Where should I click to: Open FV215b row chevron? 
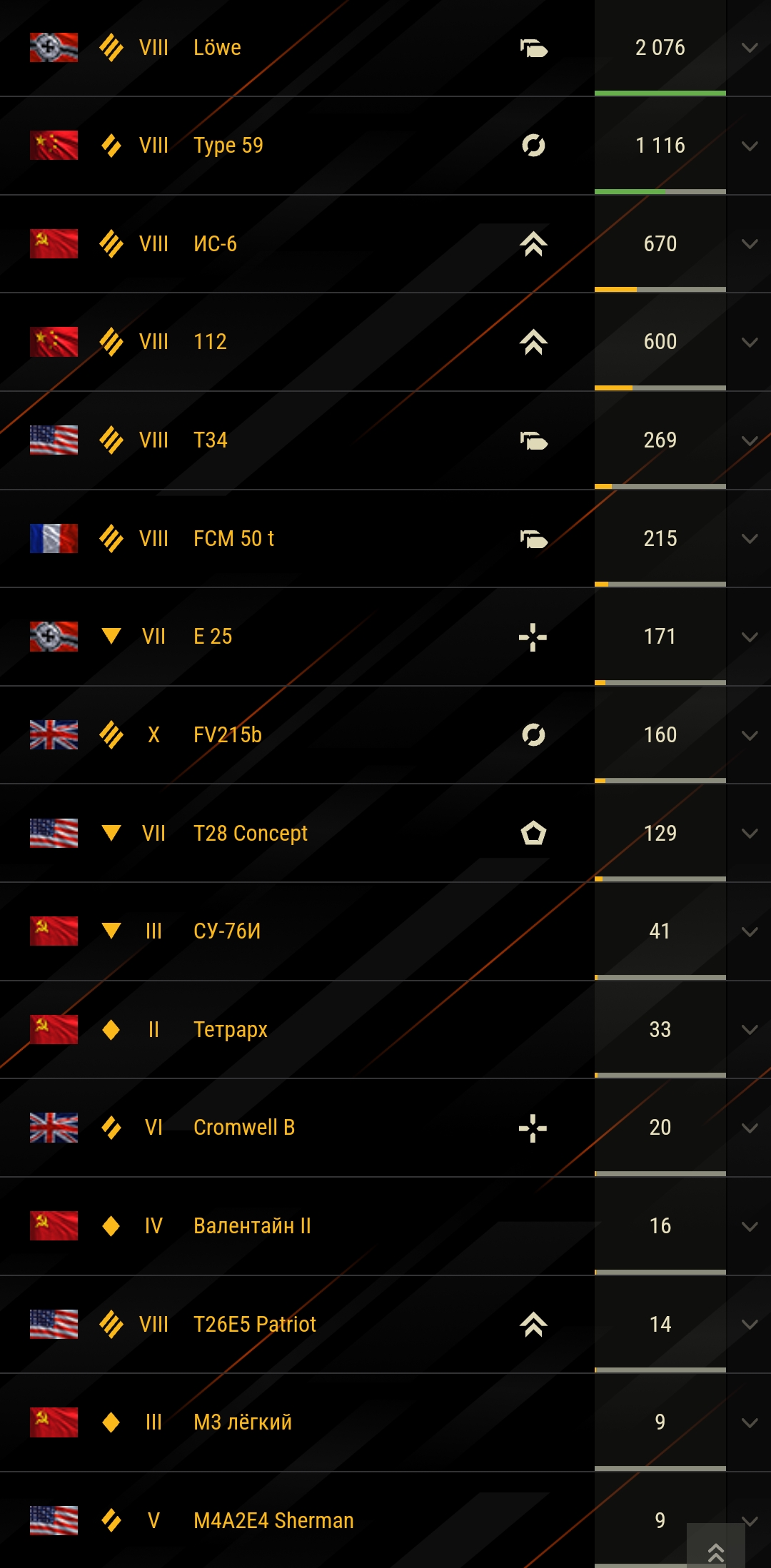tap(749, 735)
